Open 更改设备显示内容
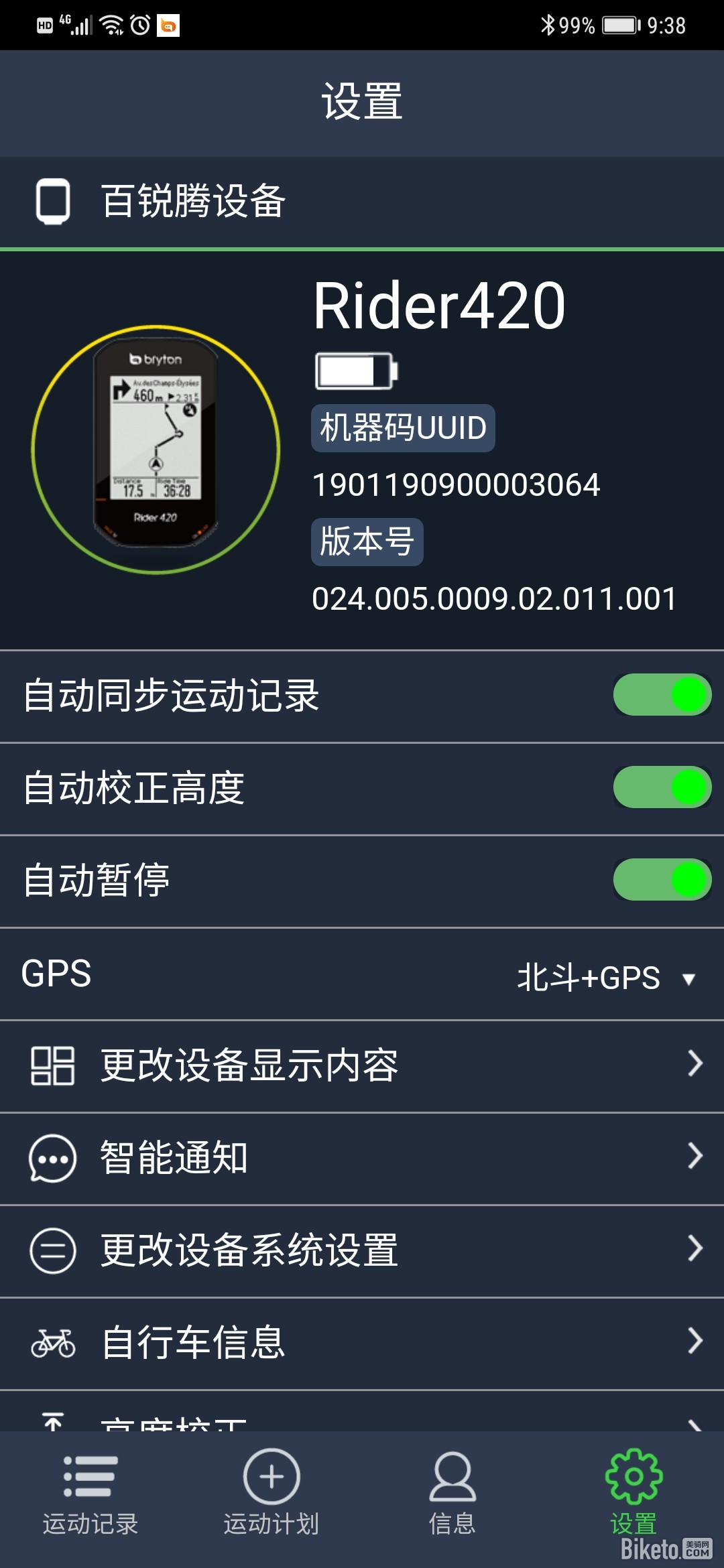Viewport: 724px width, 1568px height. [362, 1065]
